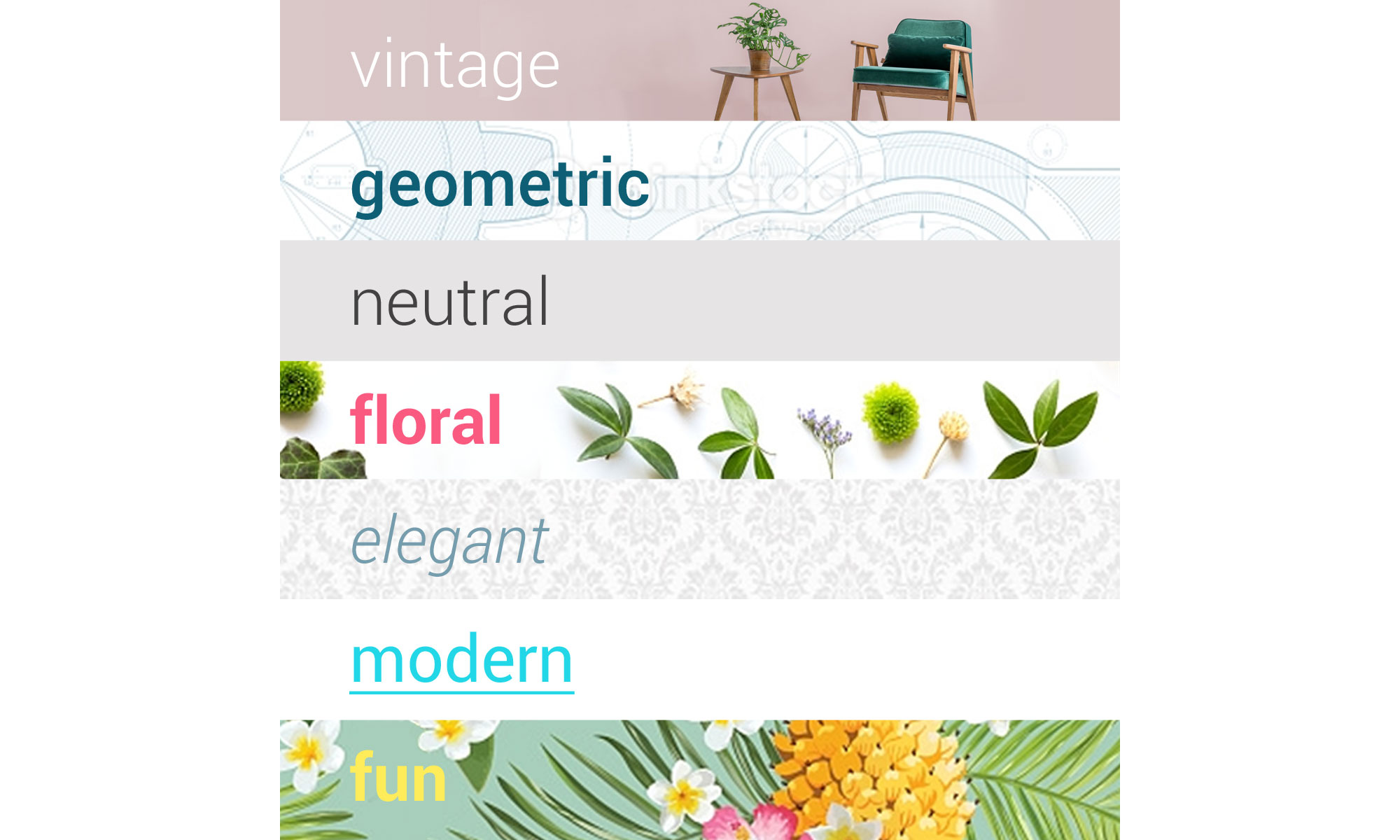Viewport: 1400px width, 840px height.
Task: Browse the elegant style category
Action: pyautogui.click(x=449, y=540)
